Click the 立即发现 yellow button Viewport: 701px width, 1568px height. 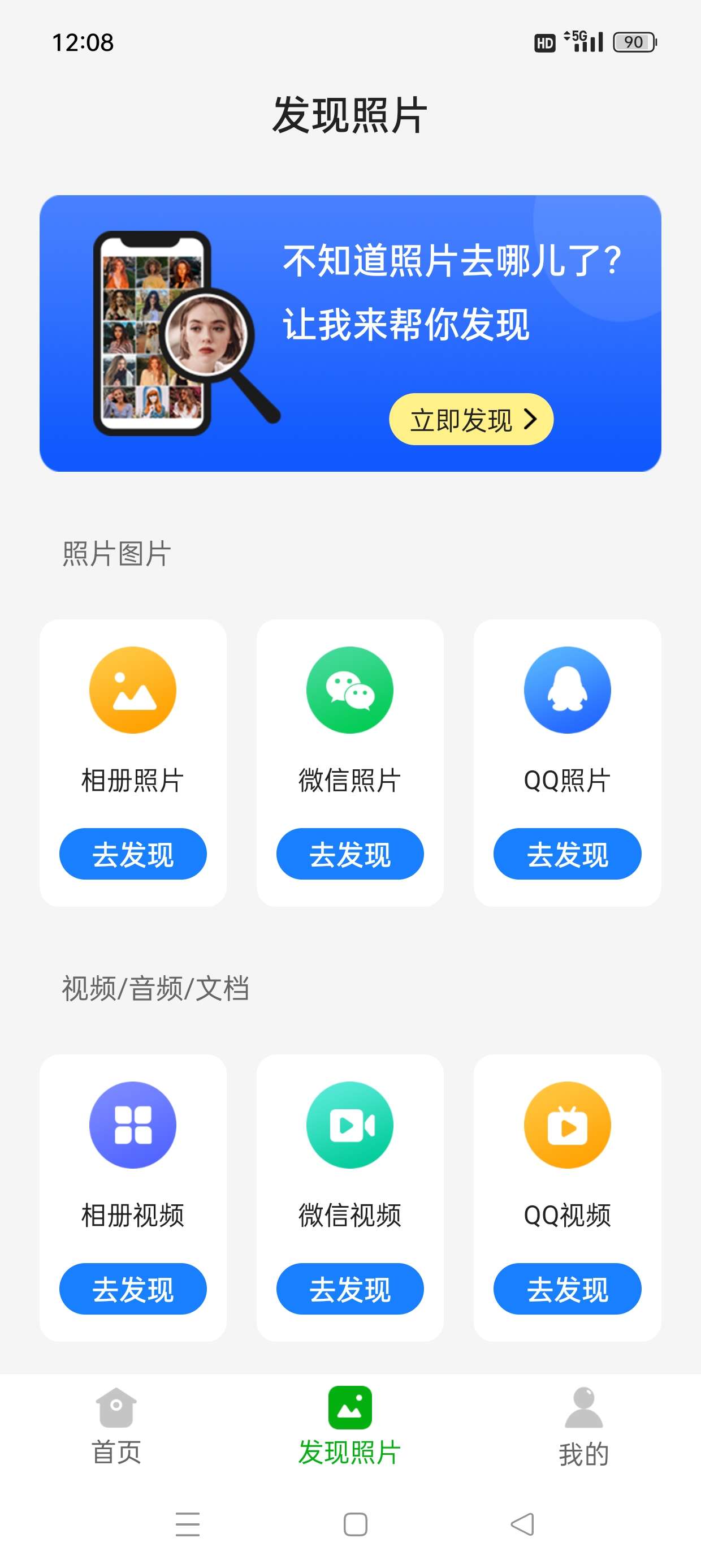tap(471, 419)
